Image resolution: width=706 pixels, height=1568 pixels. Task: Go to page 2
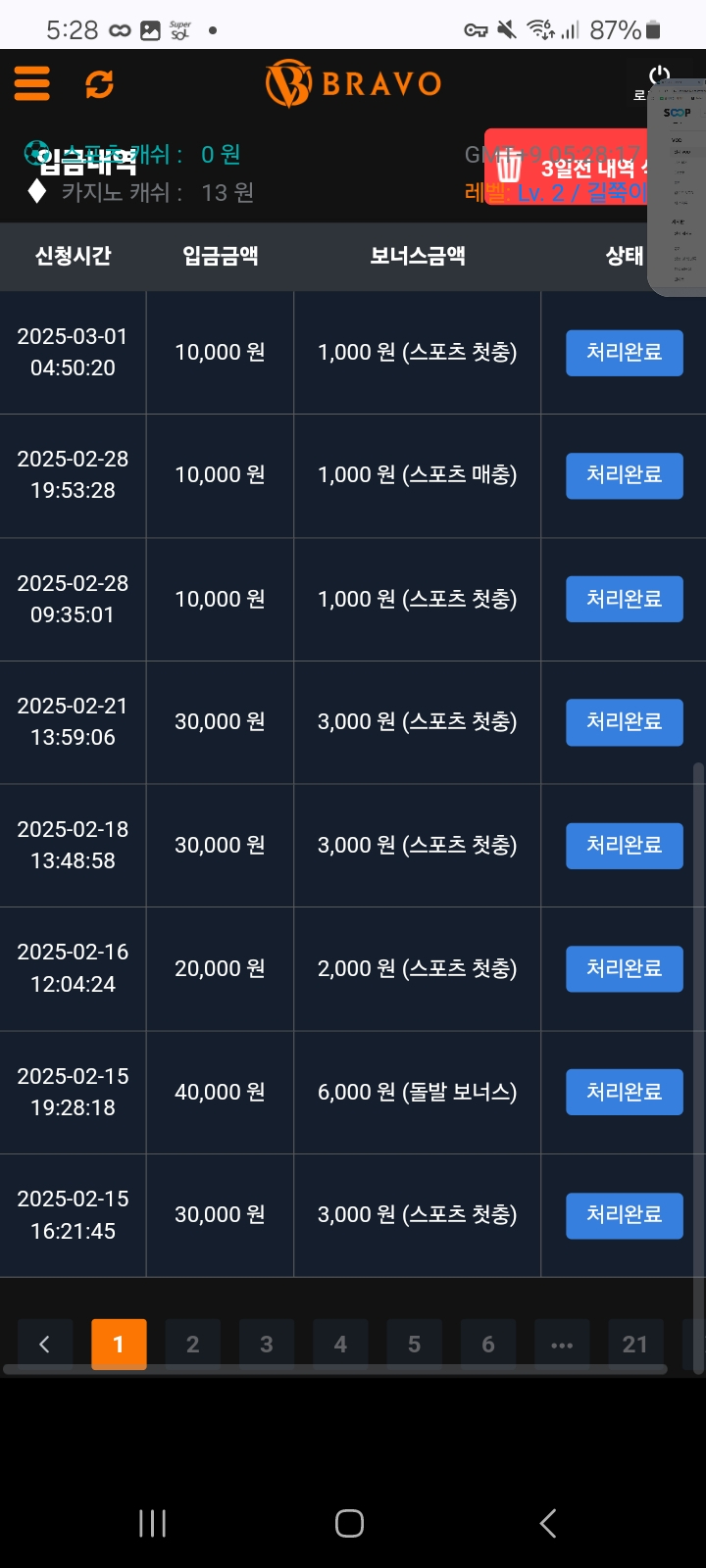click(x=192, y=1344)
